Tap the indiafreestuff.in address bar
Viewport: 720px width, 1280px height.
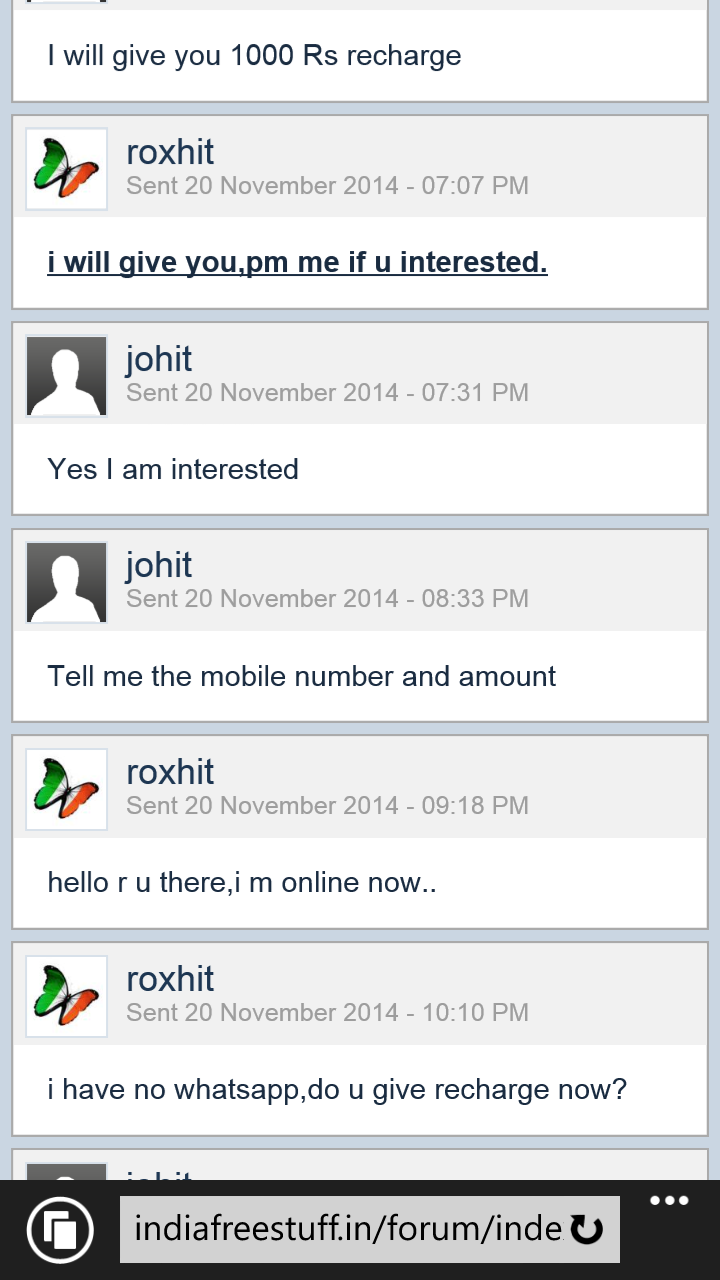point(348,1229)
